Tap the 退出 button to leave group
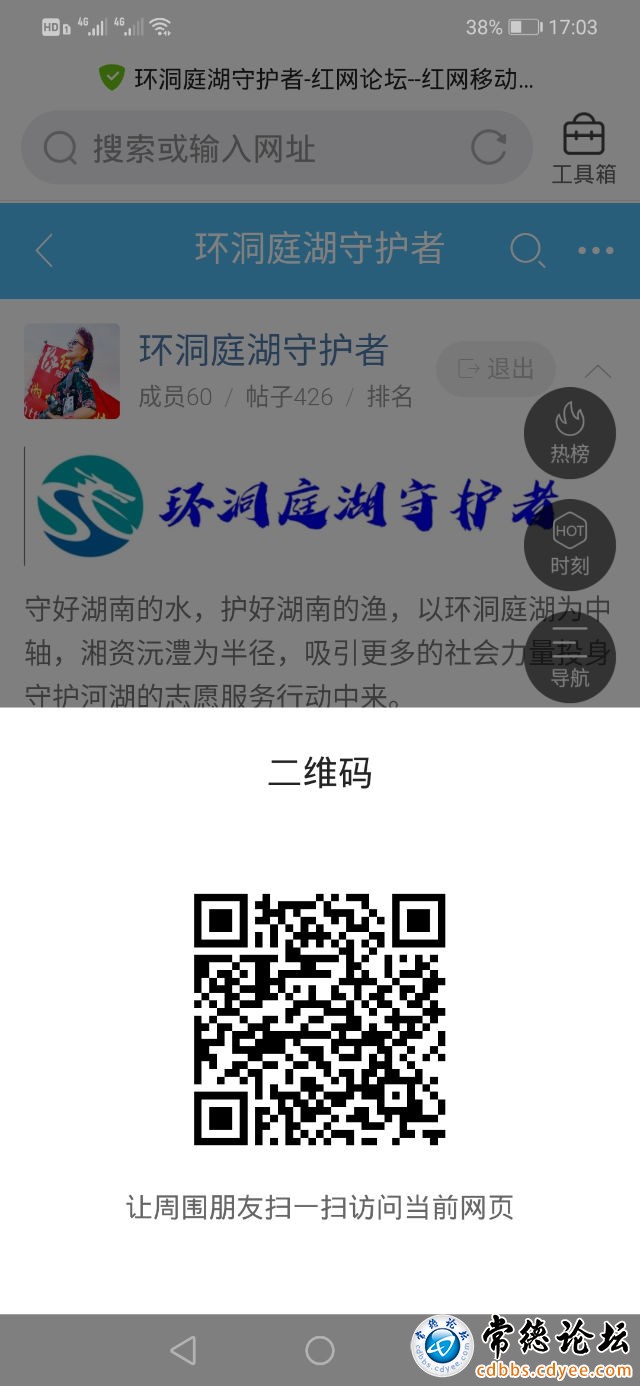 point(496,369)
